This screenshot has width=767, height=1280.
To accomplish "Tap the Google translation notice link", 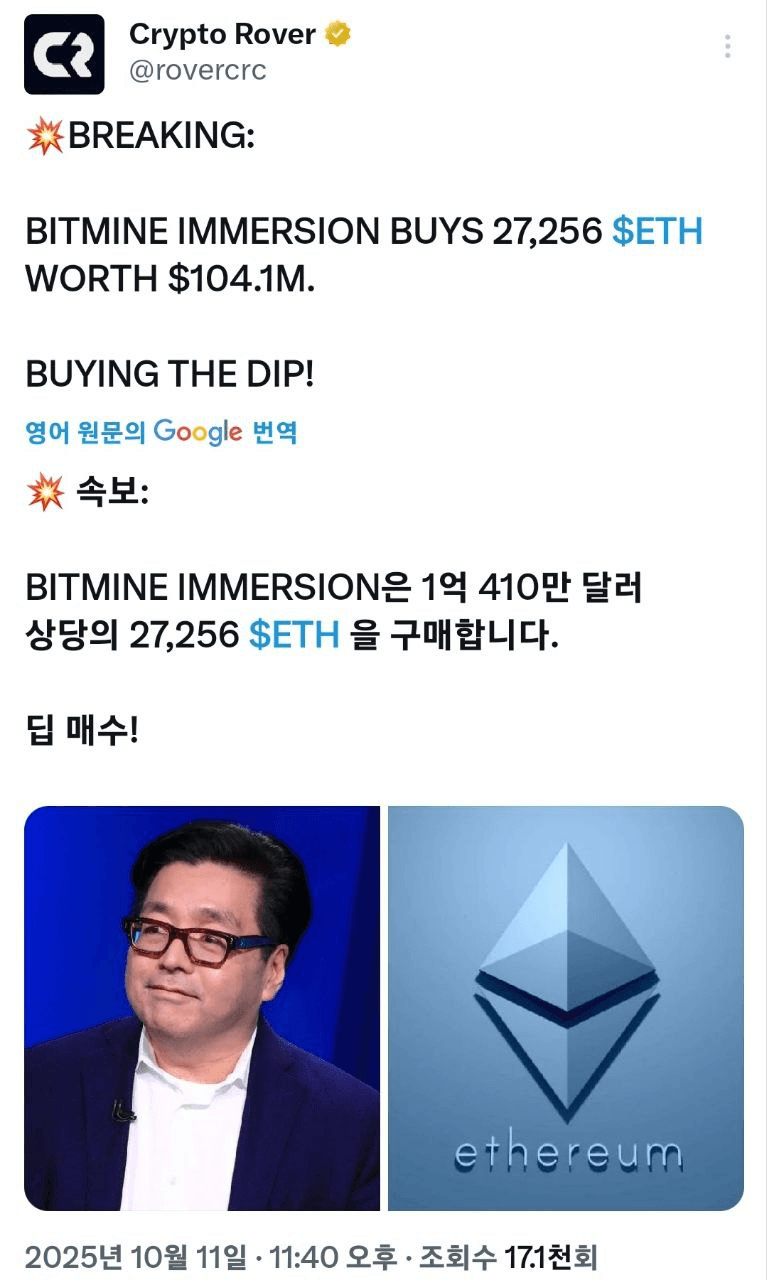I will (x=161, y=432).
